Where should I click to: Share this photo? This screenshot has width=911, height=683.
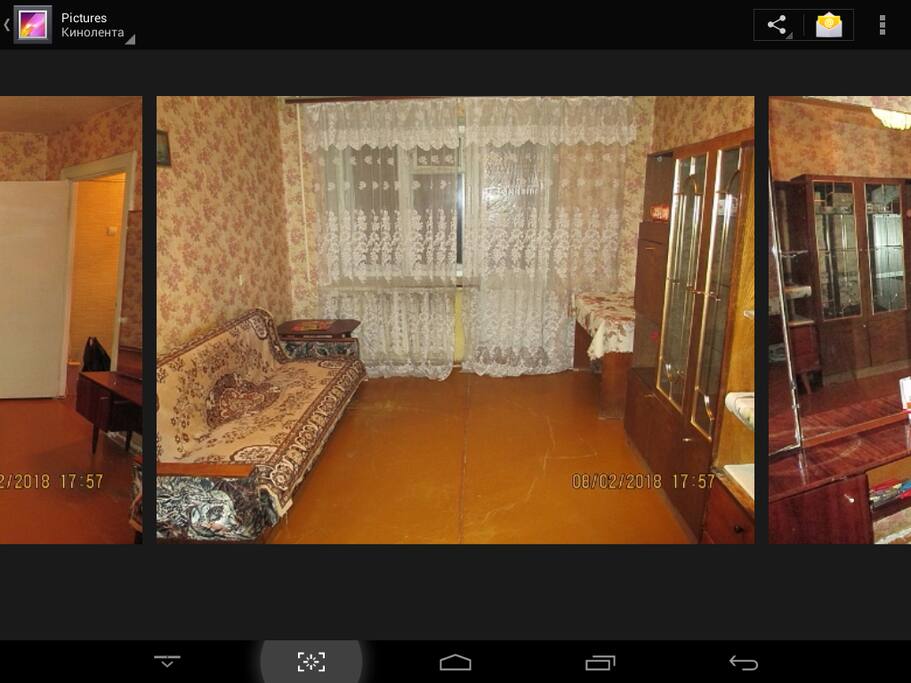click(777, 25)
